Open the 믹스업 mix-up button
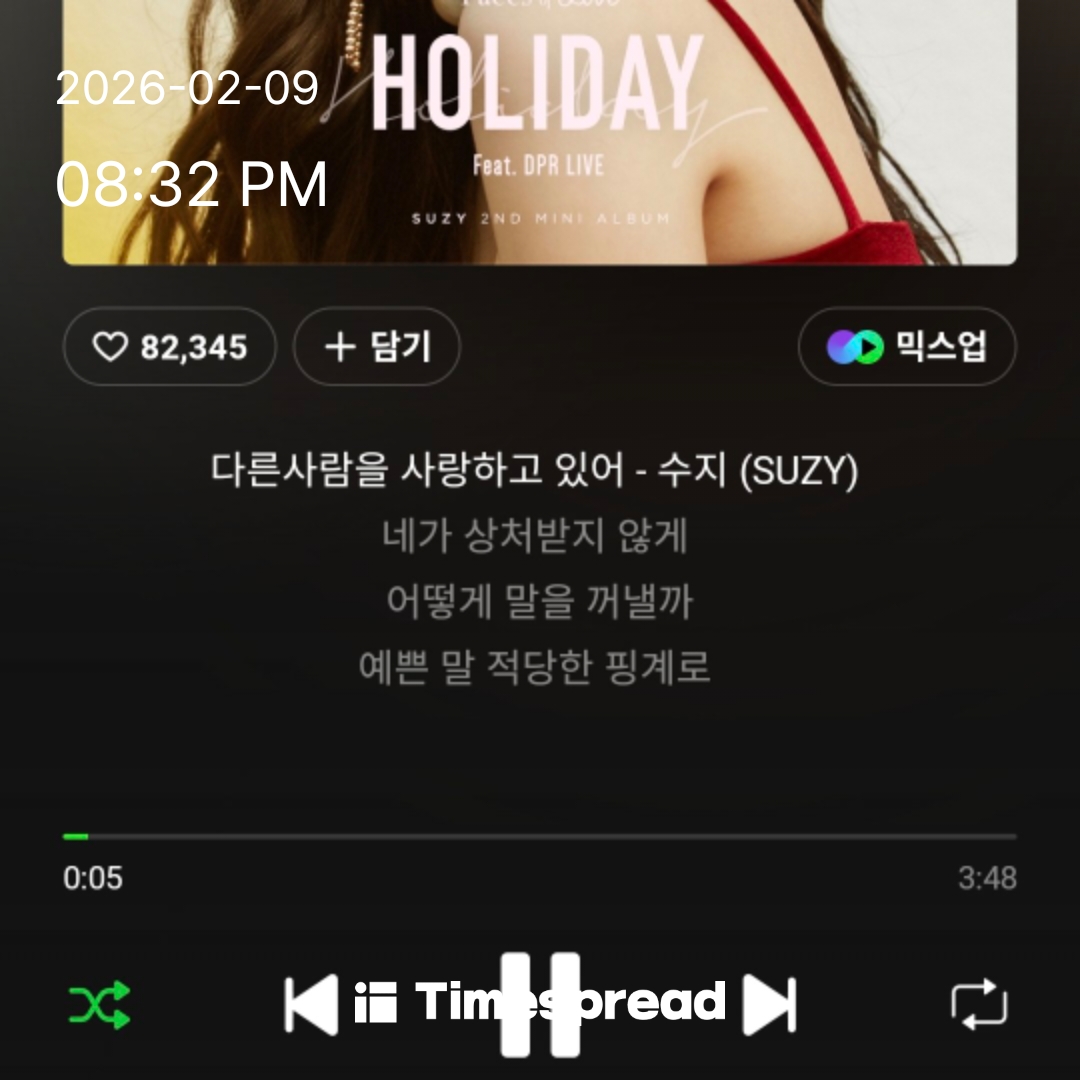The height and width of the screenshot is (1080, 1080). pyautogui.click(x=907, y=347)
